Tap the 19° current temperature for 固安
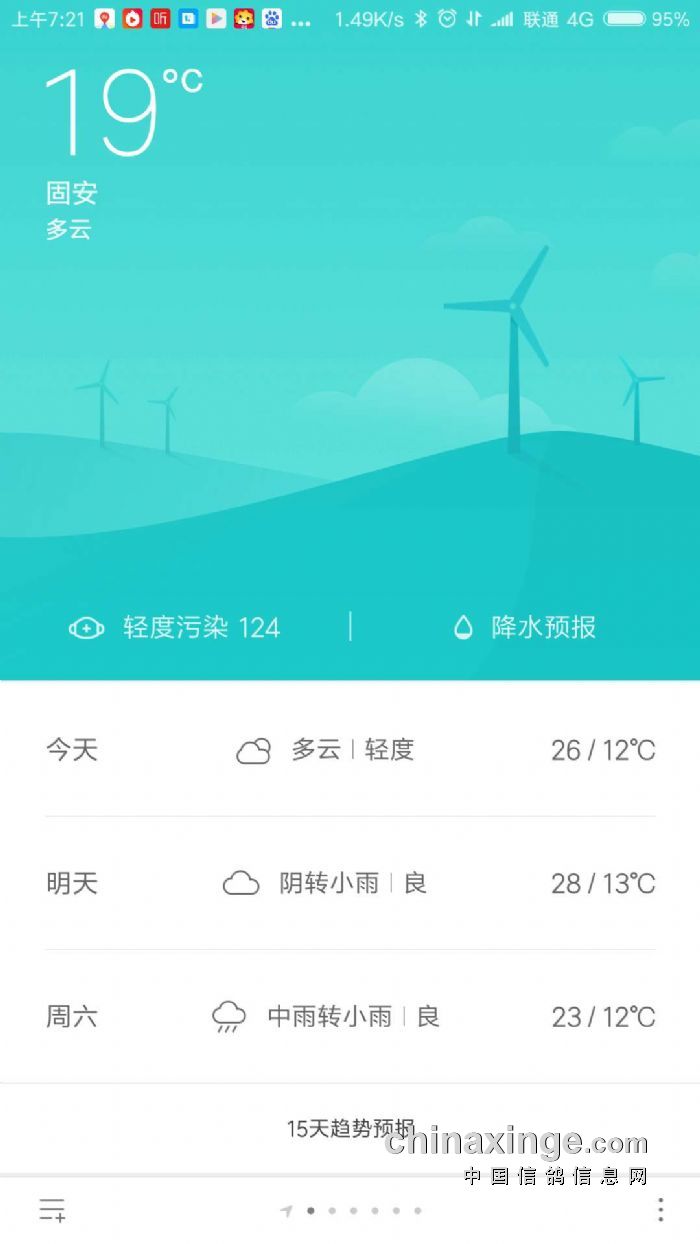Viewport: 700px width, 1244px height. click(x=105, y=112)
